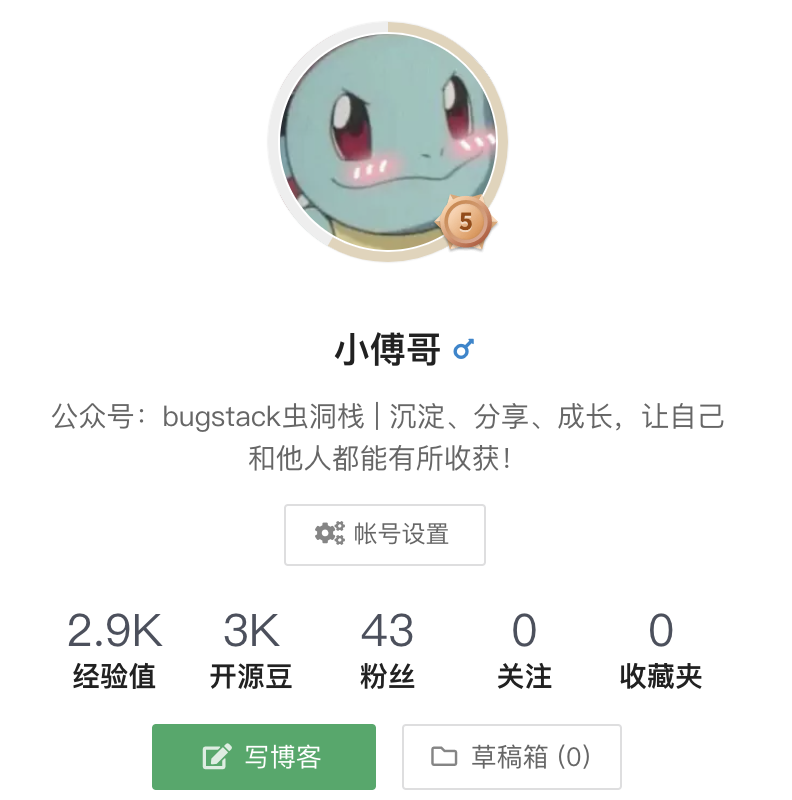Open 帐号设置 account settings
This screenshot has width=792, height=800.
point(385,534)
